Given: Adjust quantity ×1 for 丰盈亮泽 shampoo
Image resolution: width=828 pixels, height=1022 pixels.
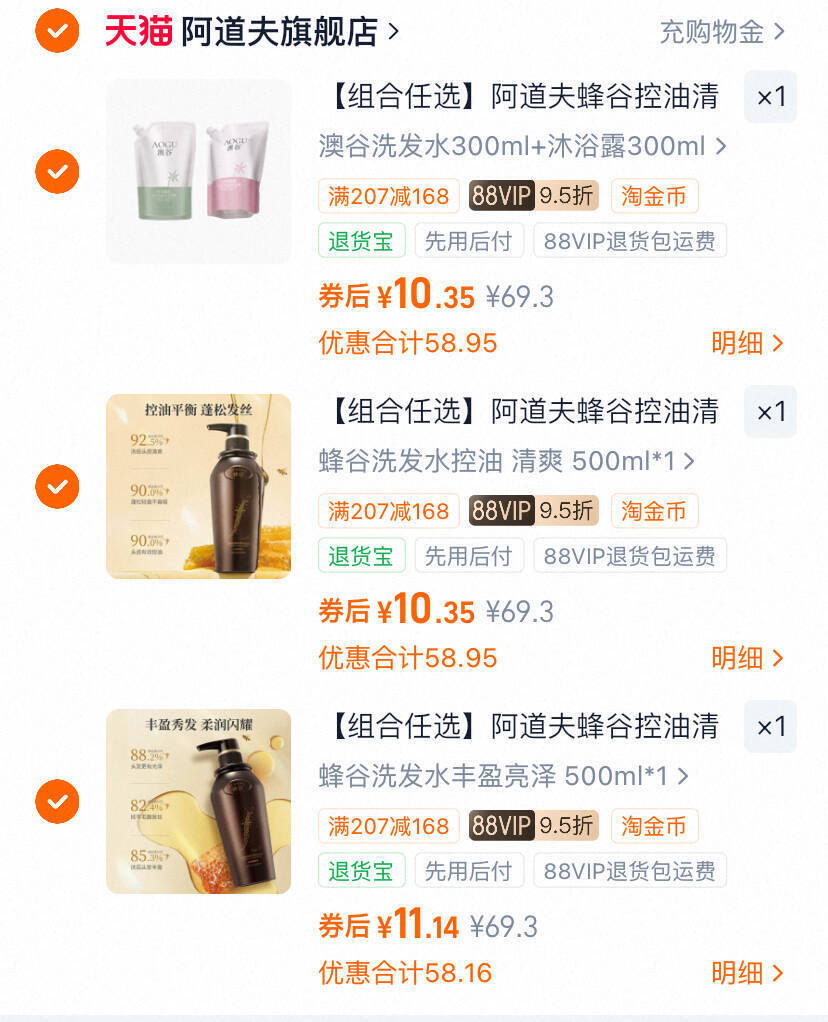Looking at the screenshot, I should [x=770, y=727].
